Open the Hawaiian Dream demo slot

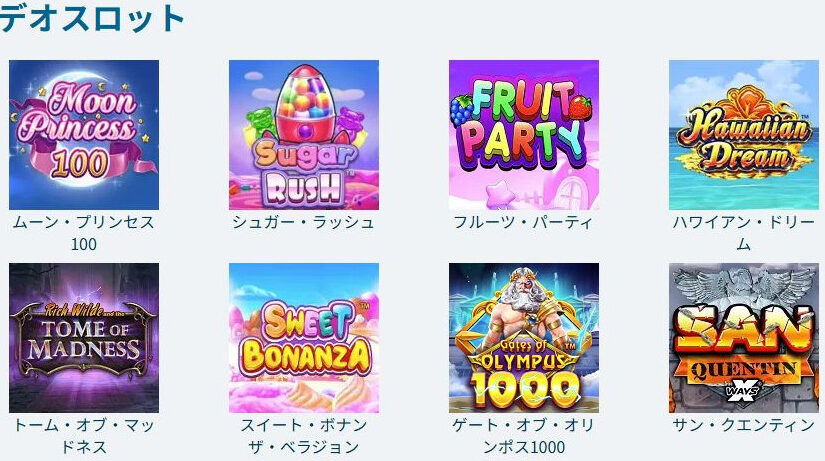[x=744, y=135]
